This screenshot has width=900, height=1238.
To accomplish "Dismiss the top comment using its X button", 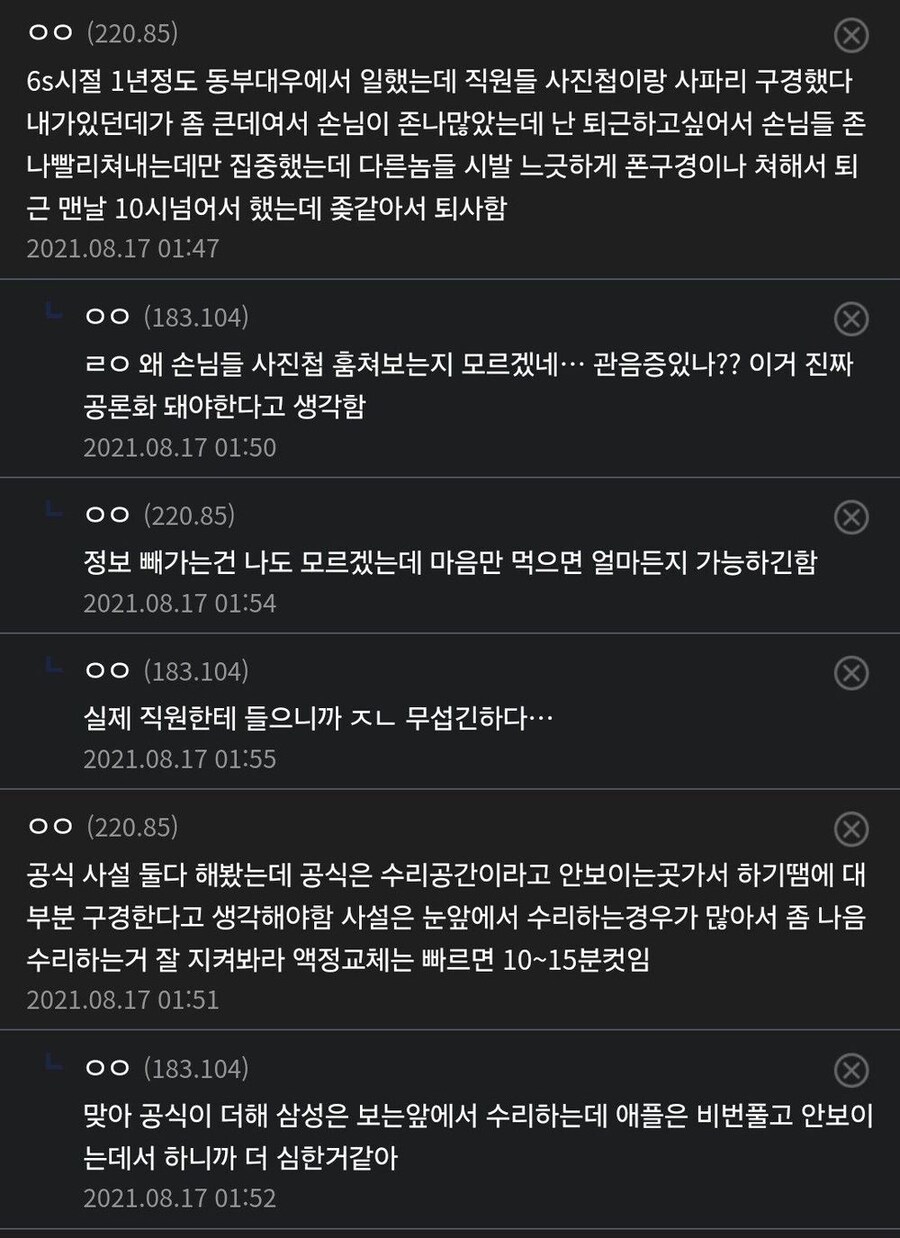I will click(x=852, y=35).
